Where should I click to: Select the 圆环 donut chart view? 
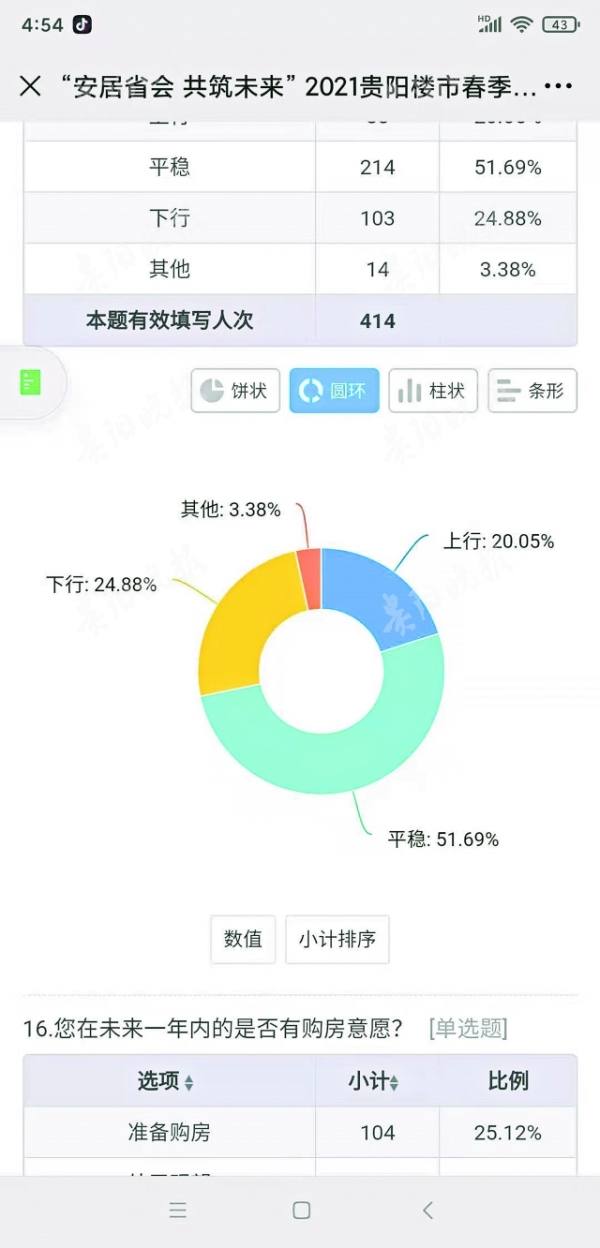pos(334,390)
